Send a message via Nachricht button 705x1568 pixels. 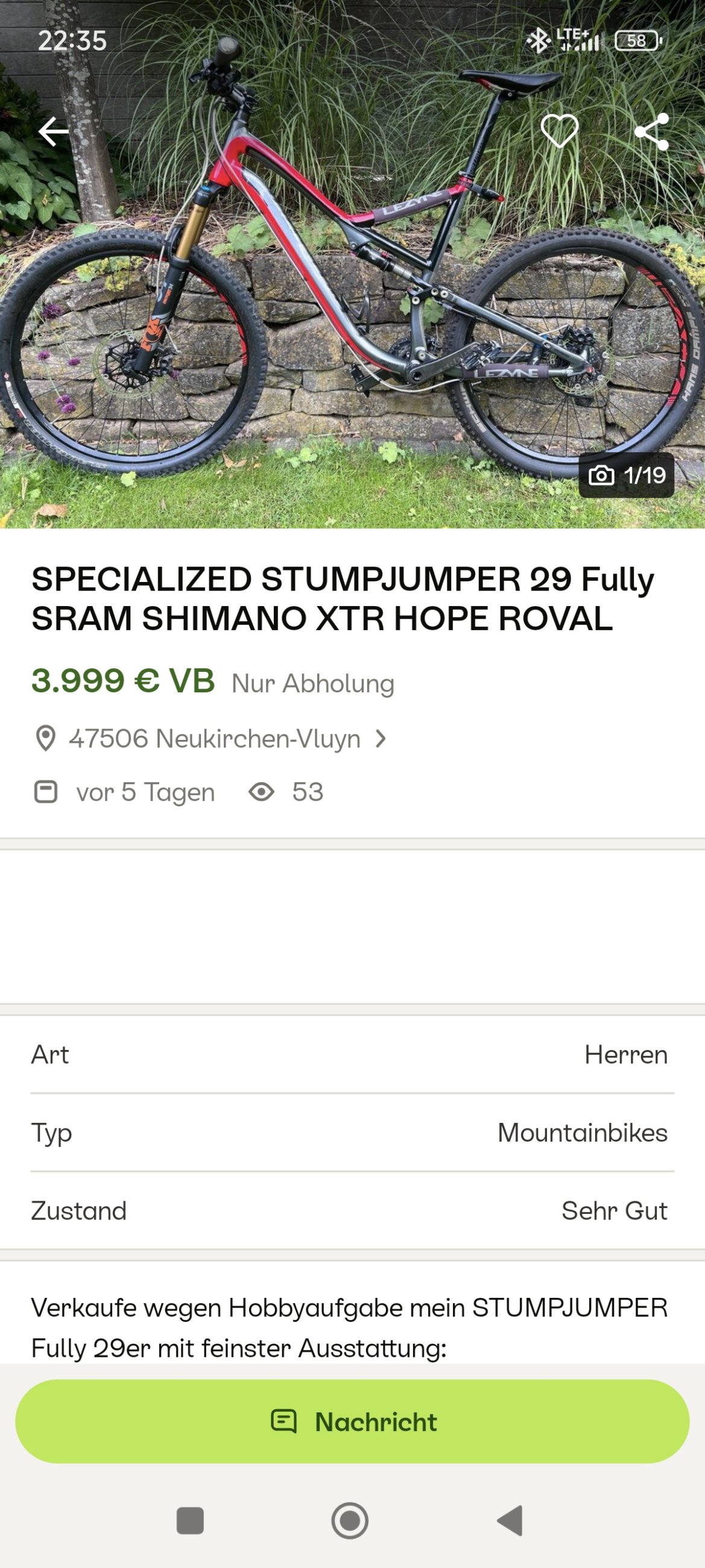tap(352, 1421)
